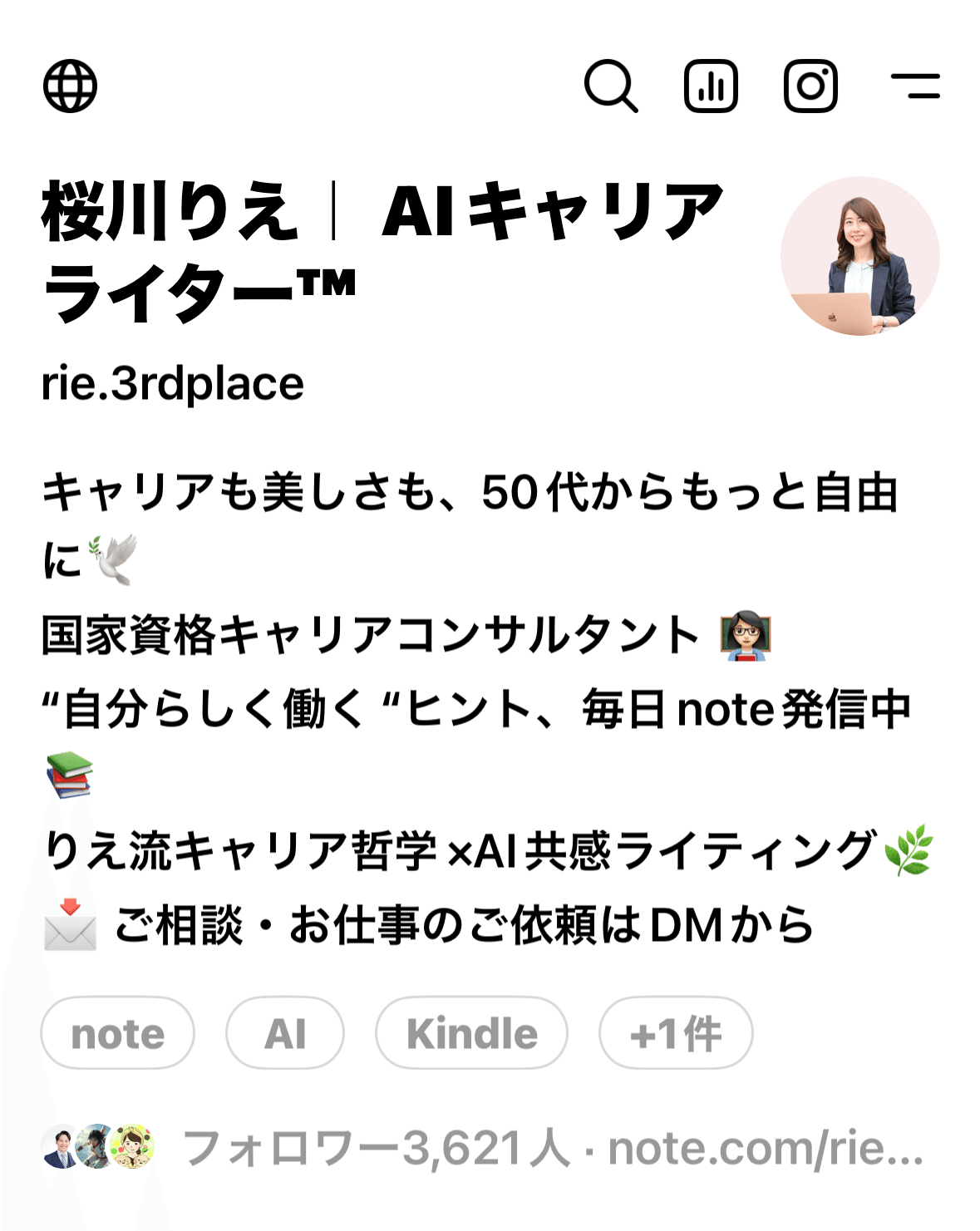Image resolution: width=980 pixels, height=1231 pixels.
Task: Open the Kindle link pill
Action: [470, 1033]
